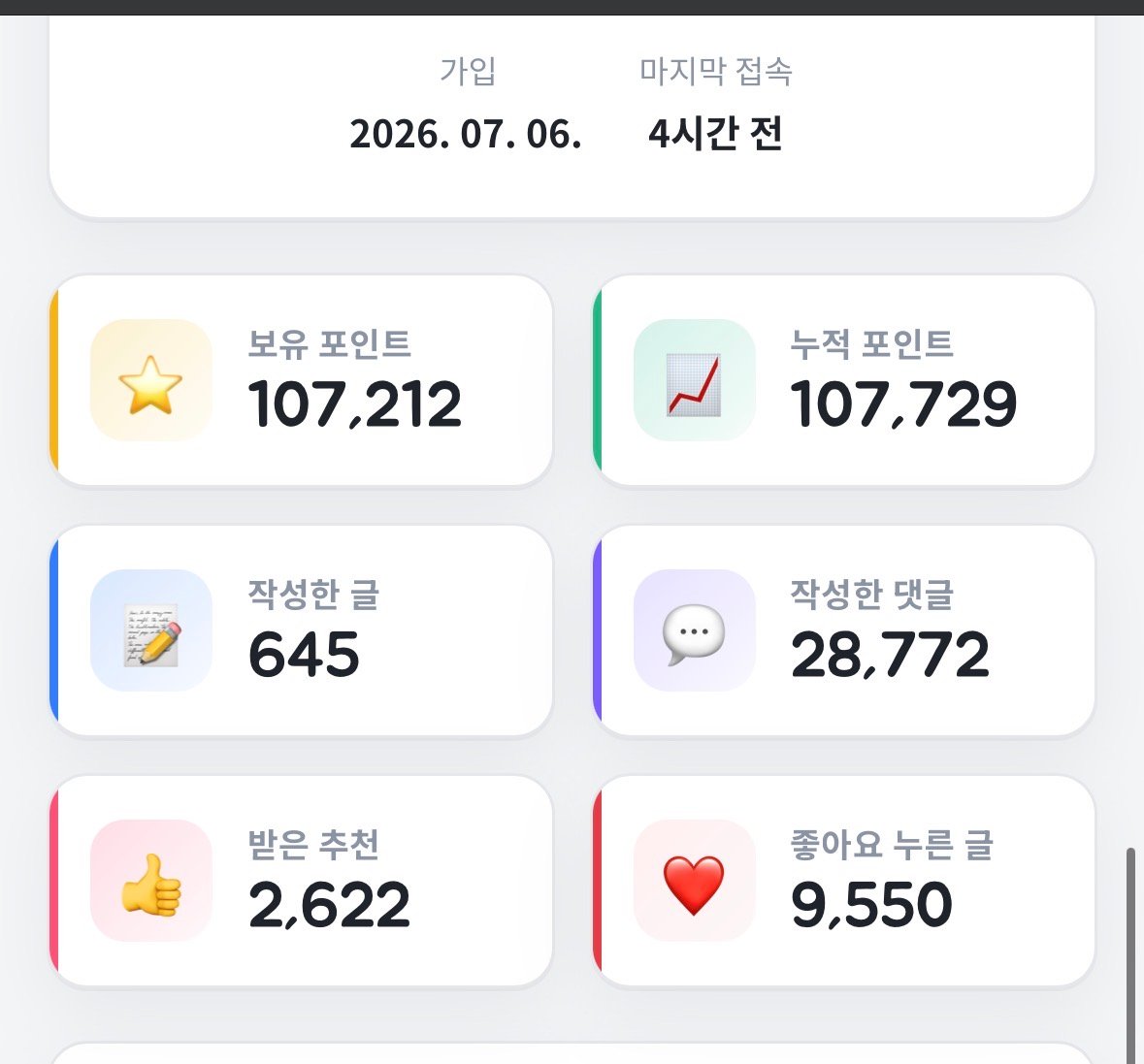Open the 받은 추천 card
Image resolution: width=1144 pixels, height=1064 pixels.
click(x=301, y=881)
